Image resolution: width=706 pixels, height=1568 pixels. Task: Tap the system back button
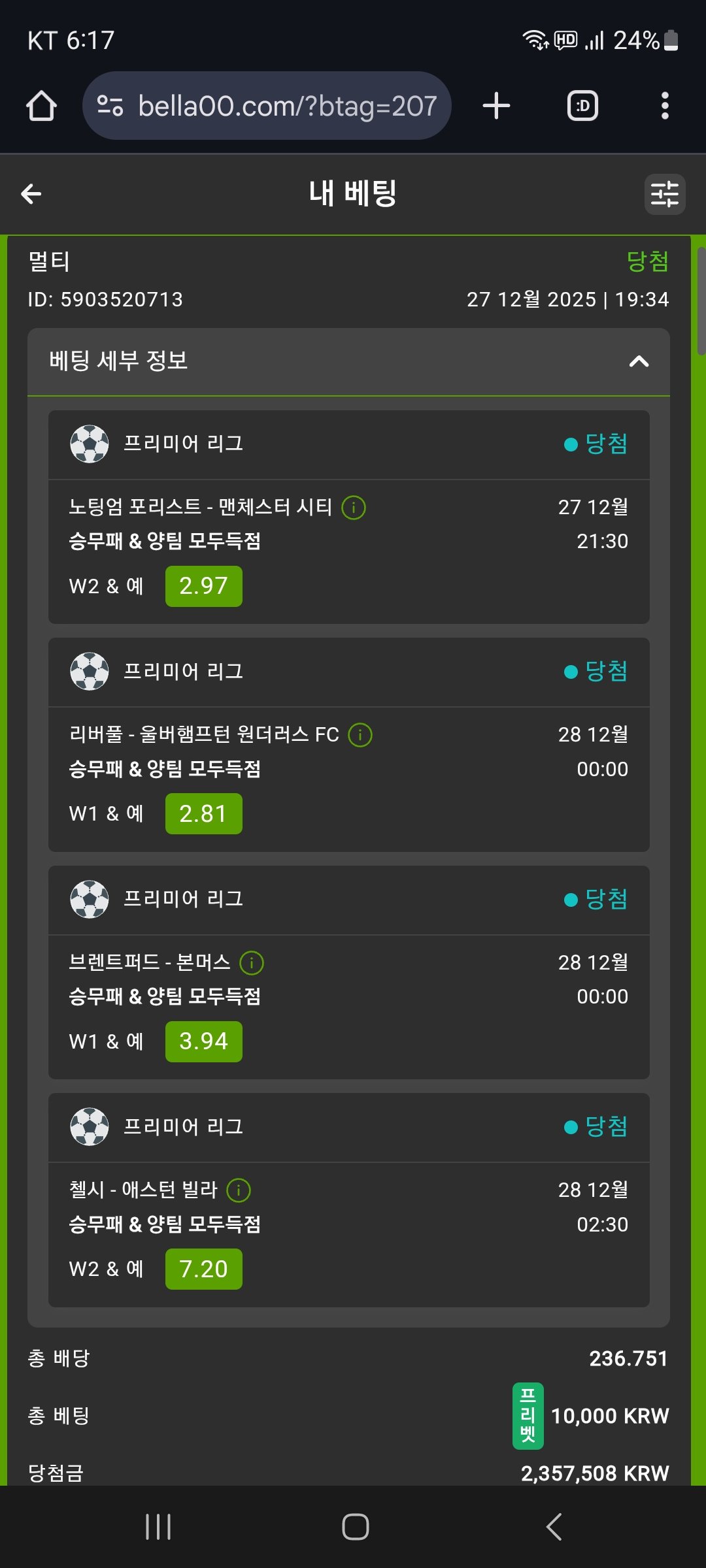coord(554,1527)
